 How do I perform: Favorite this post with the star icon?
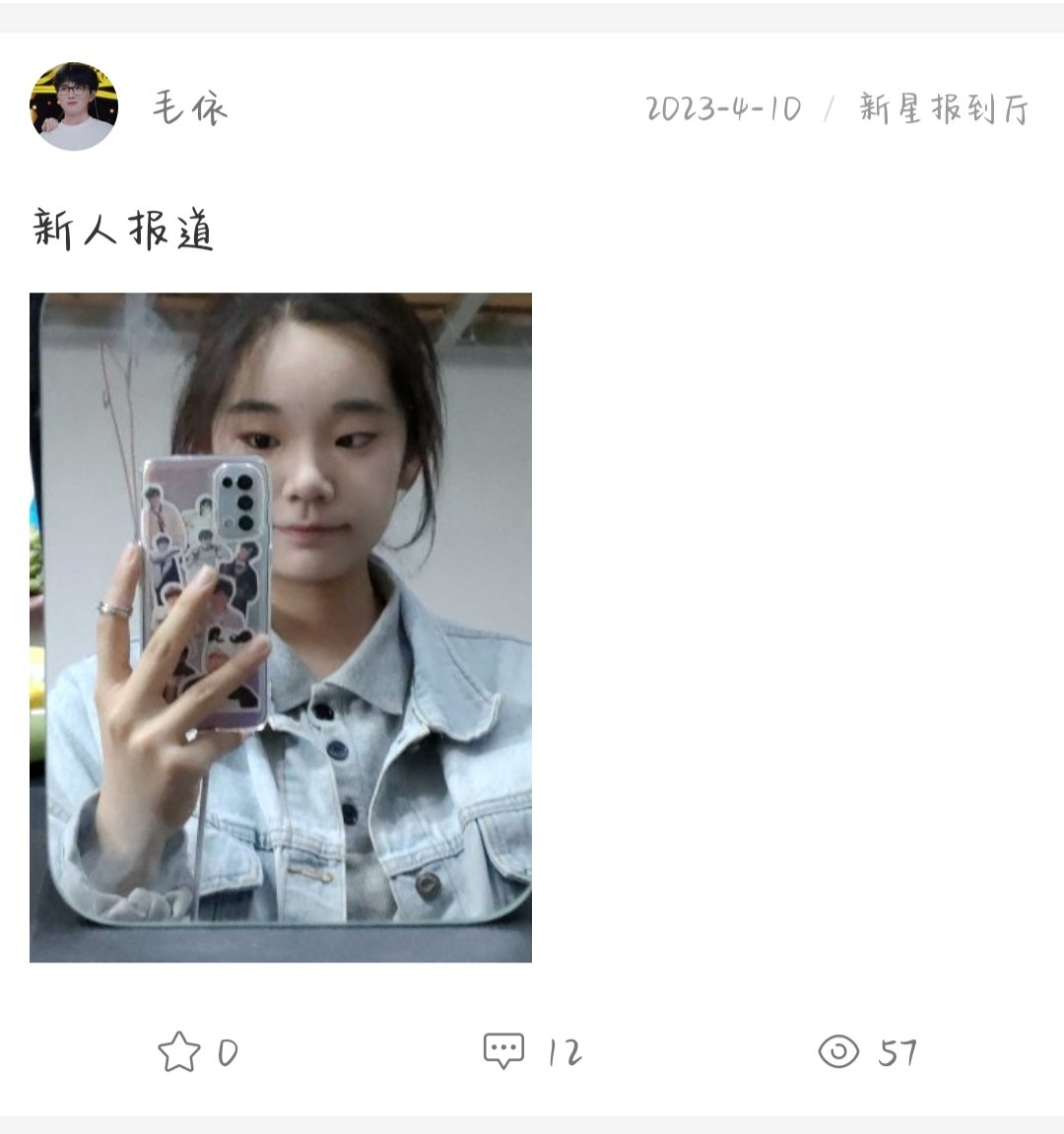point(179,1051)
